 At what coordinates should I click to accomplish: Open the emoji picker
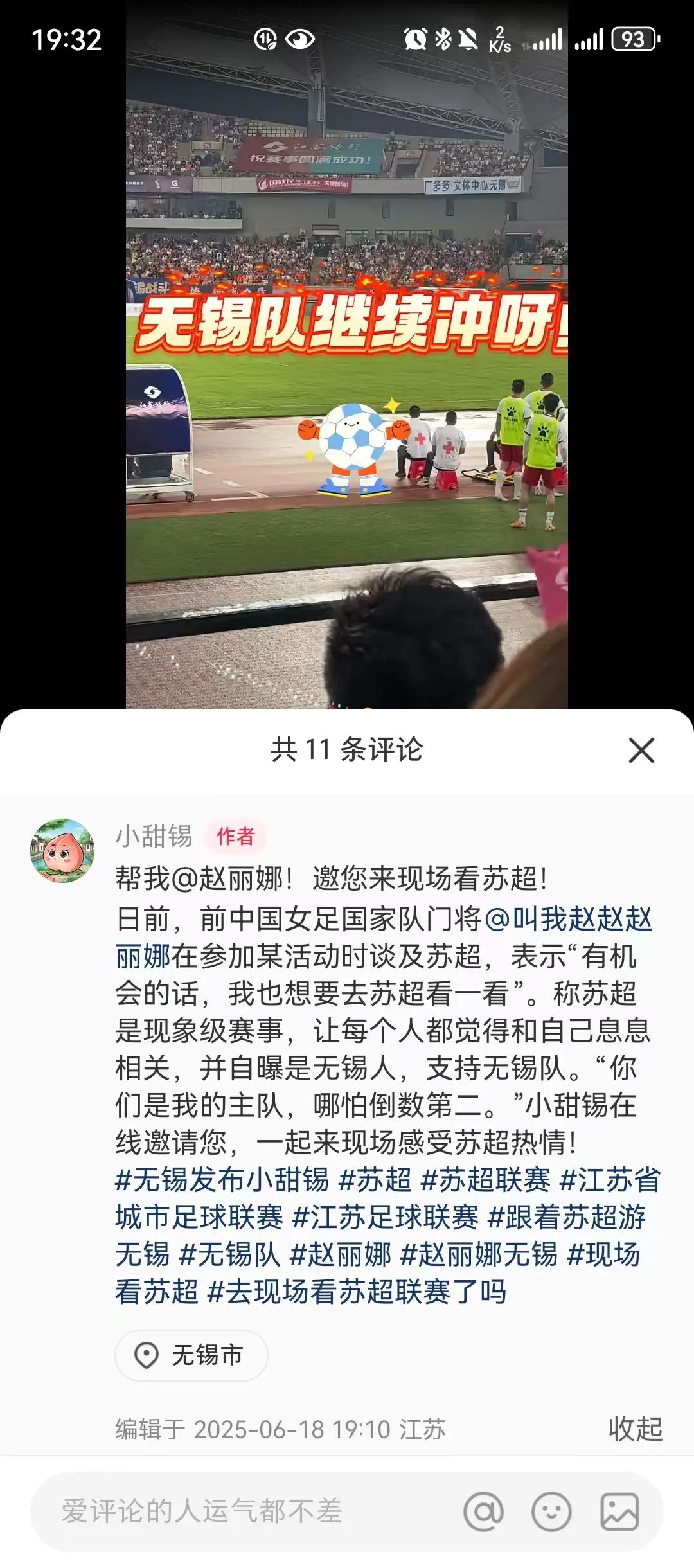551,1511
